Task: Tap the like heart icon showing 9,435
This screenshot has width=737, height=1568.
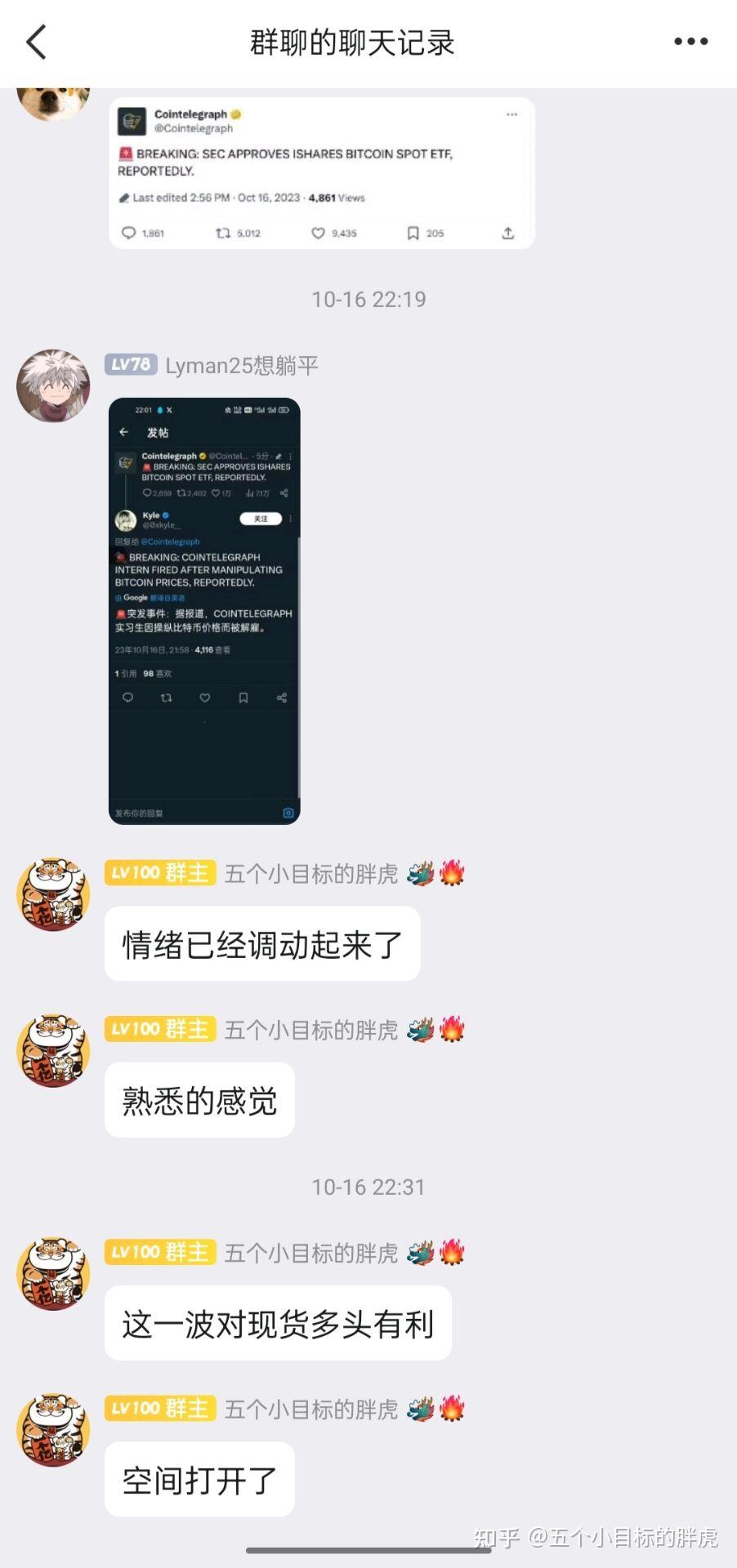Action: pyautogui.click(x=317, y=233)
